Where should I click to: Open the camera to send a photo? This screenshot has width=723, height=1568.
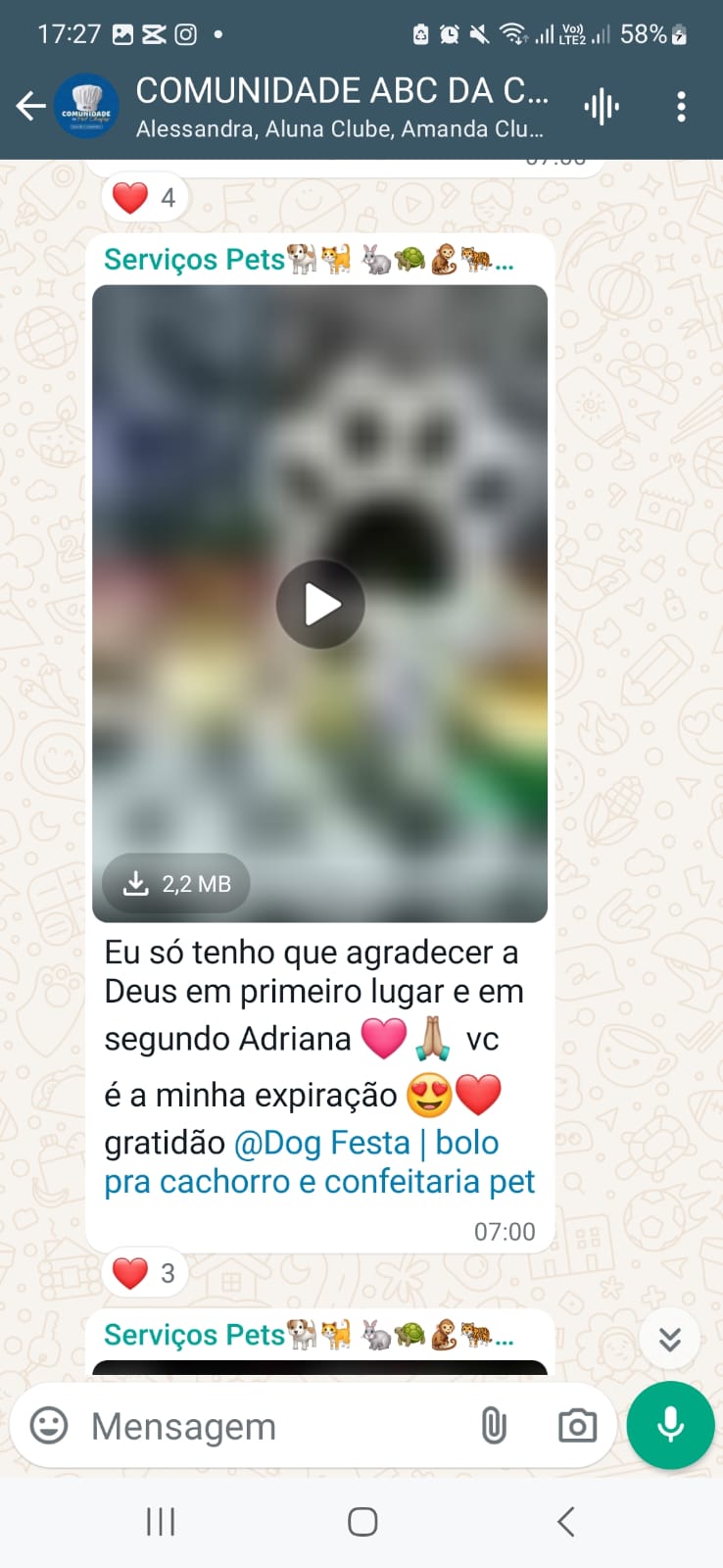coord(577,1426)
